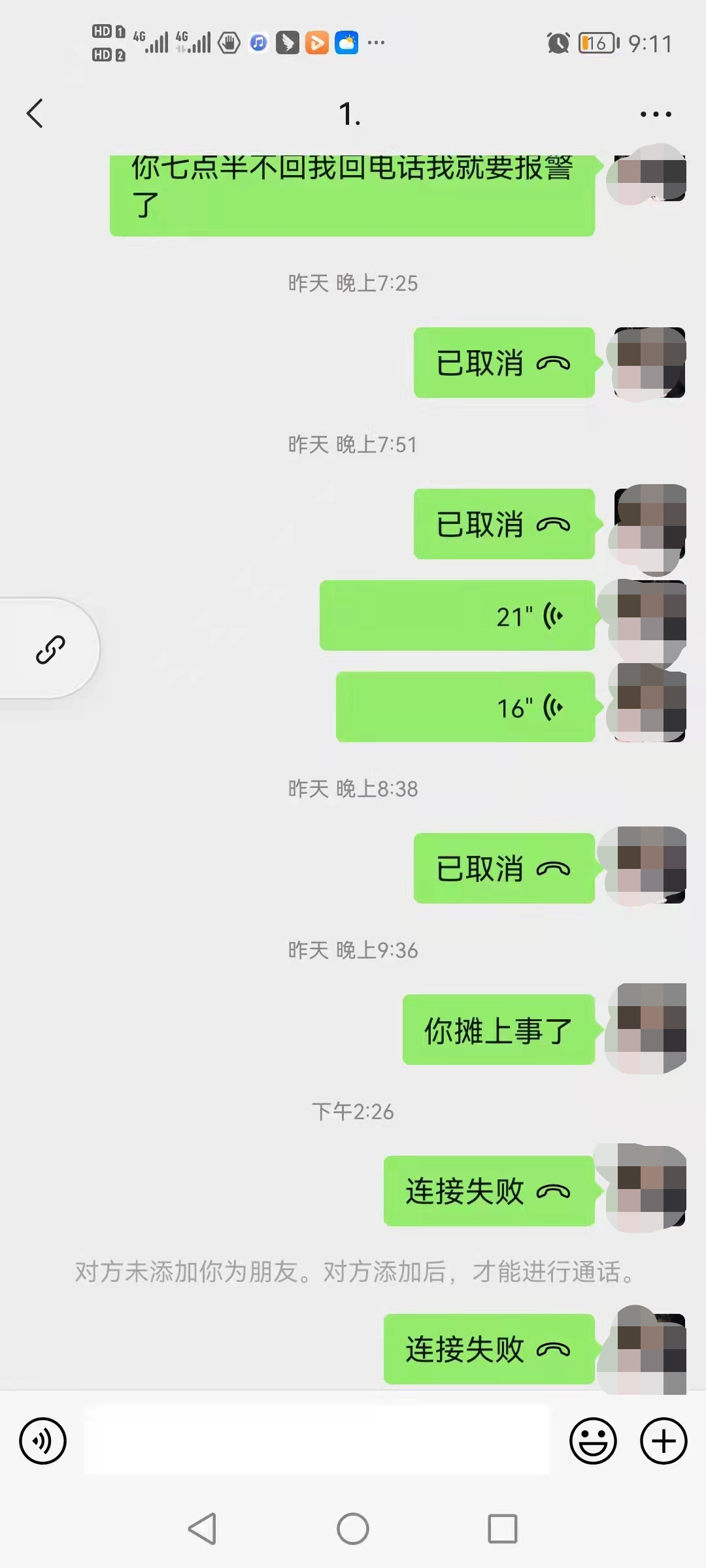Open the plus attachments menu

click(663, 1441)
